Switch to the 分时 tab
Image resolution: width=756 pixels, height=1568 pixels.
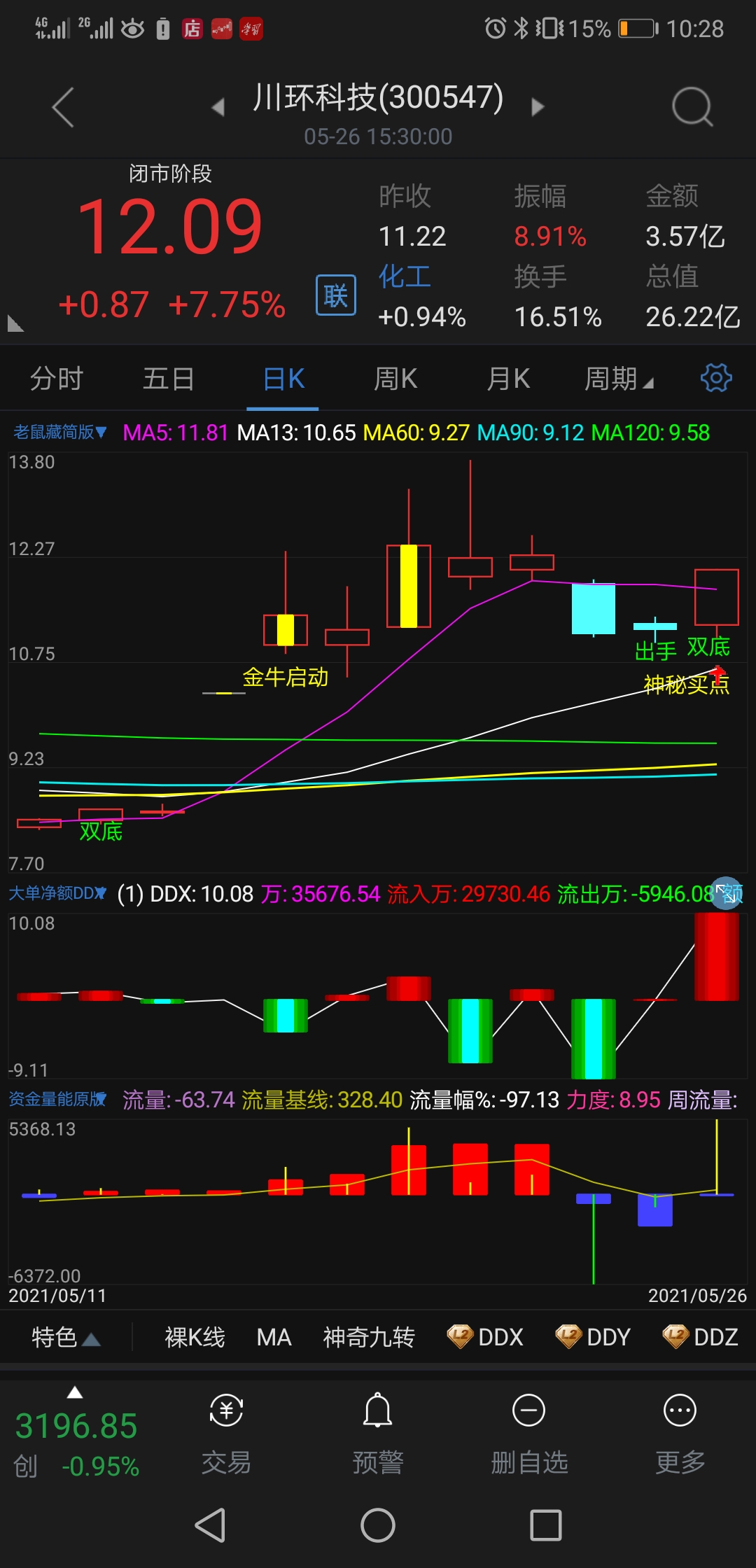tap(56, 379)
